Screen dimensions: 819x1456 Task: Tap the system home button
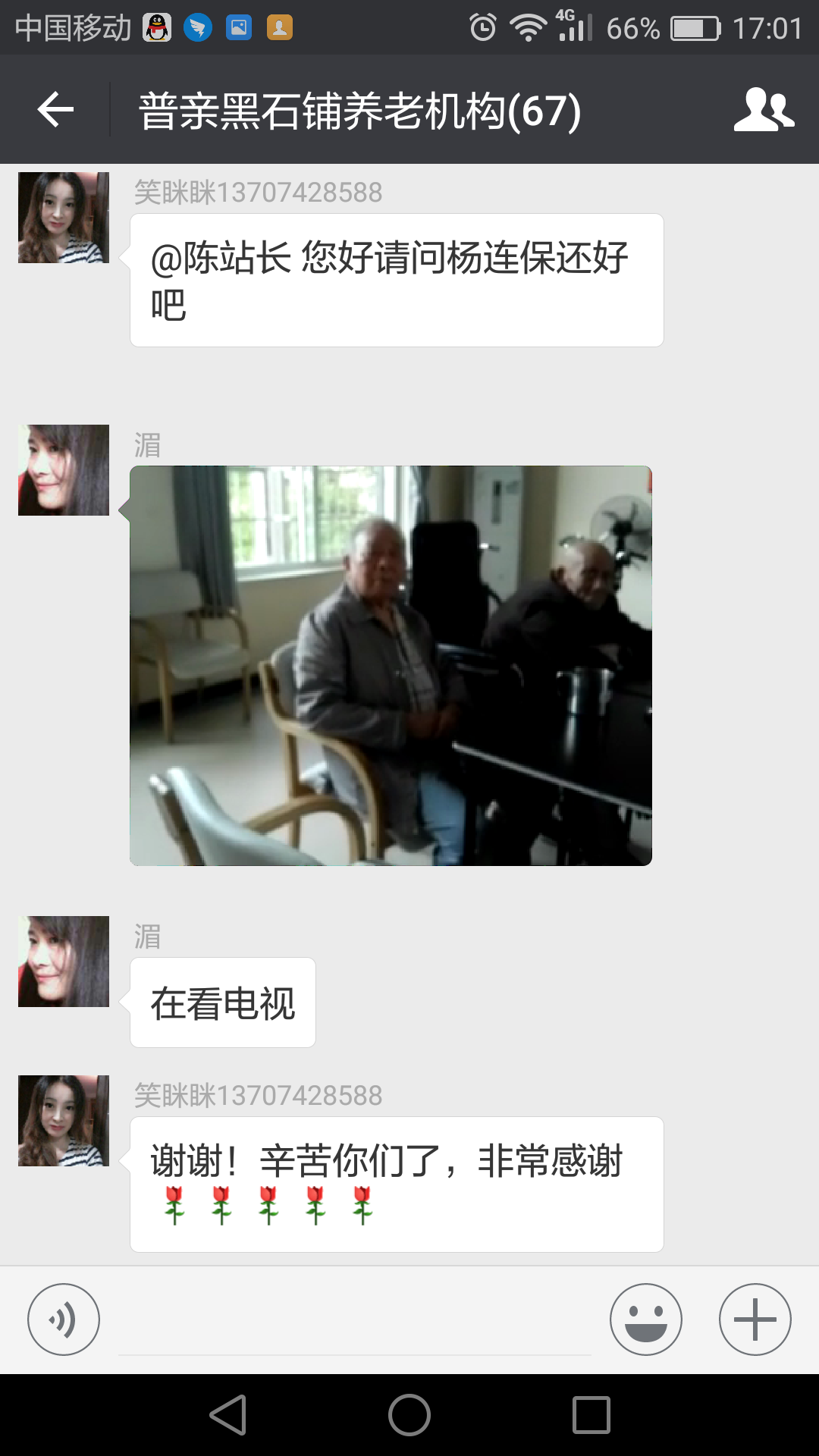(409, 1415)
